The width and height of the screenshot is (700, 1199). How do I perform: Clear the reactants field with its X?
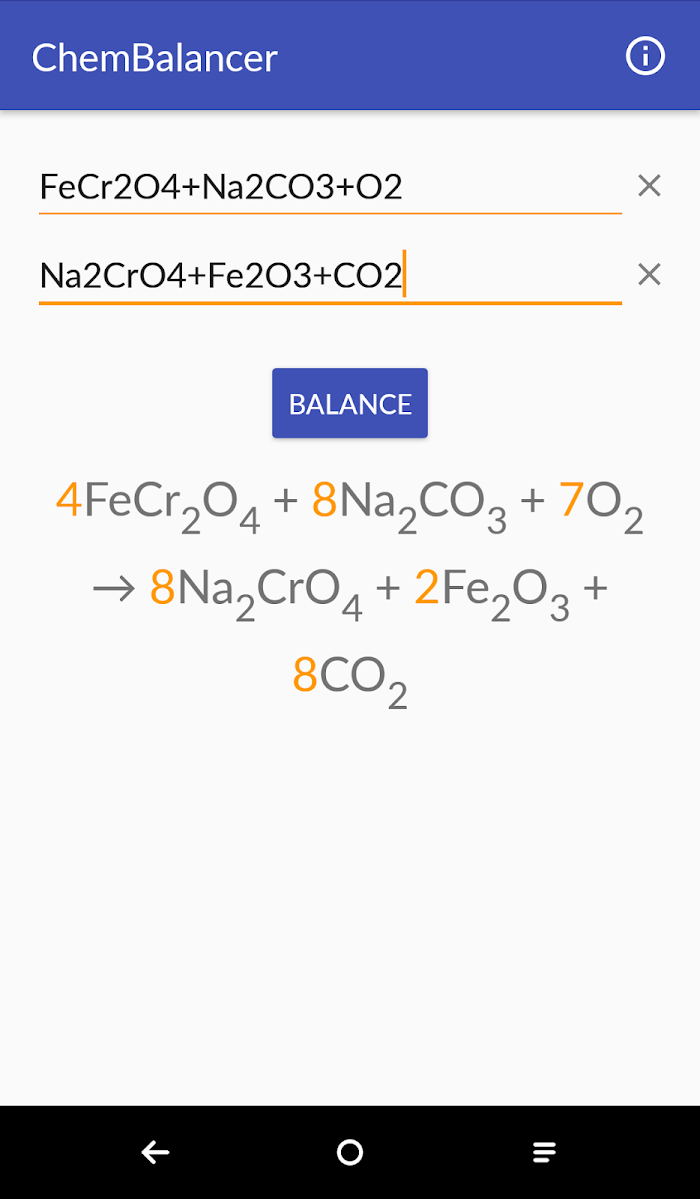click(x=650, y=186)
